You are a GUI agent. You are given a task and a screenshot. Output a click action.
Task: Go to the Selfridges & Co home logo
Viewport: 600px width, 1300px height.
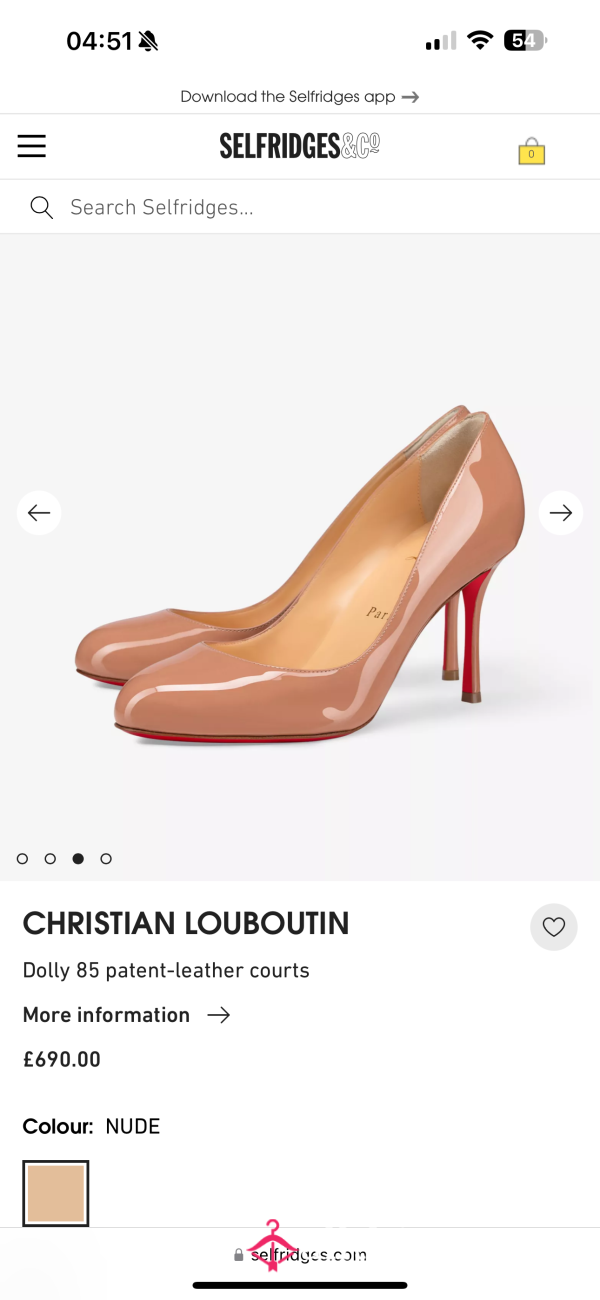pos(300,146)
